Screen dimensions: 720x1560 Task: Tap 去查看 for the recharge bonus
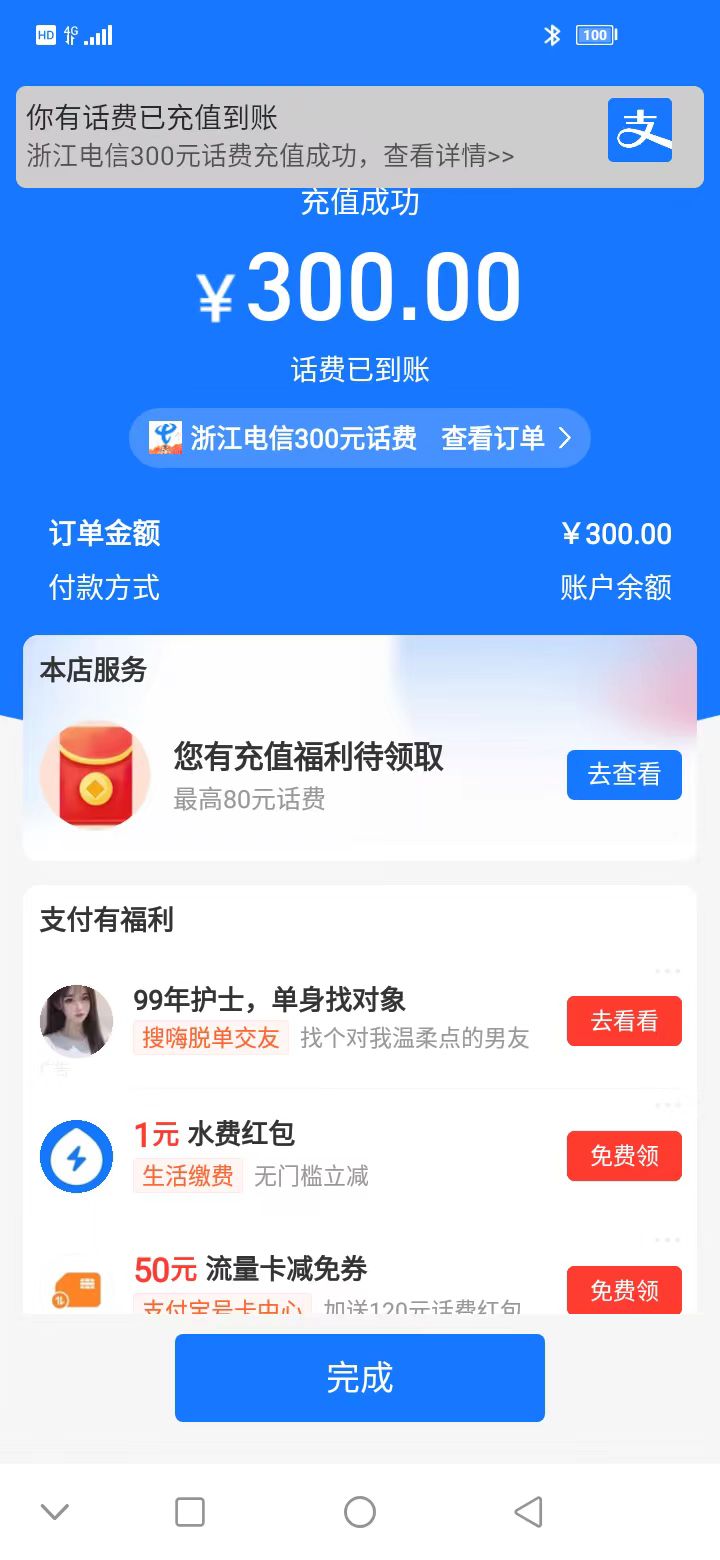pyautogui.click(x=624, y=775)
